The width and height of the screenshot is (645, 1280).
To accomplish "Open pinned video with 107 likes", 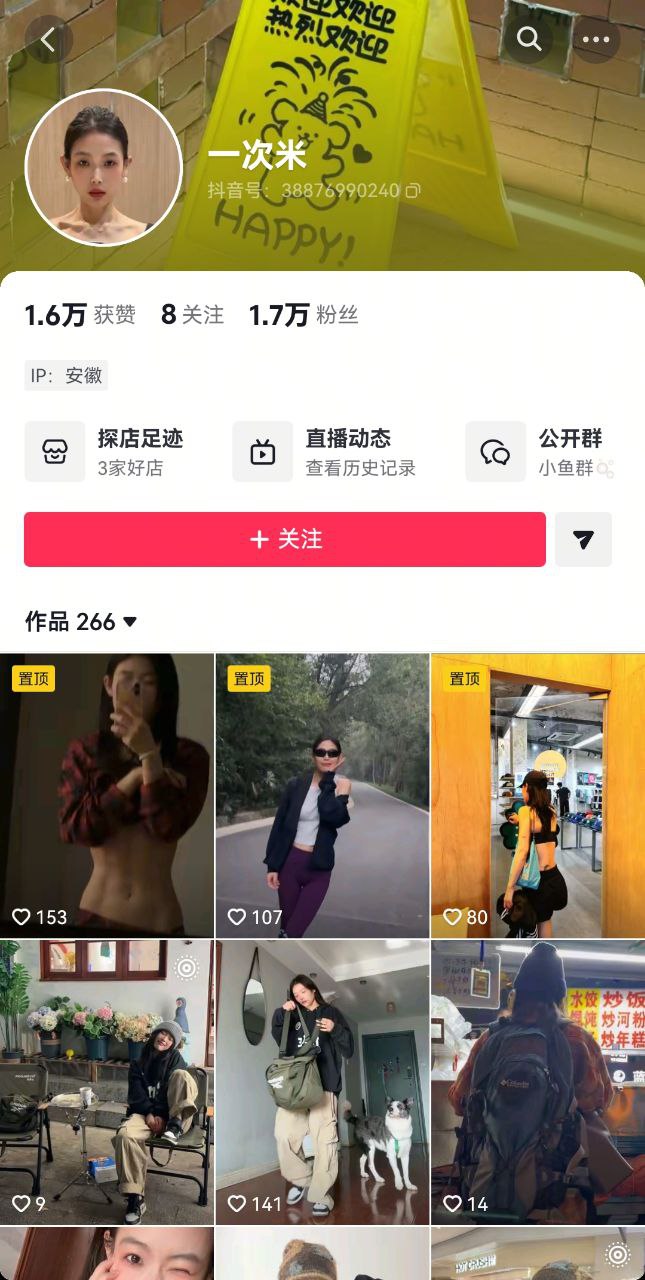I will coord(322,795).
